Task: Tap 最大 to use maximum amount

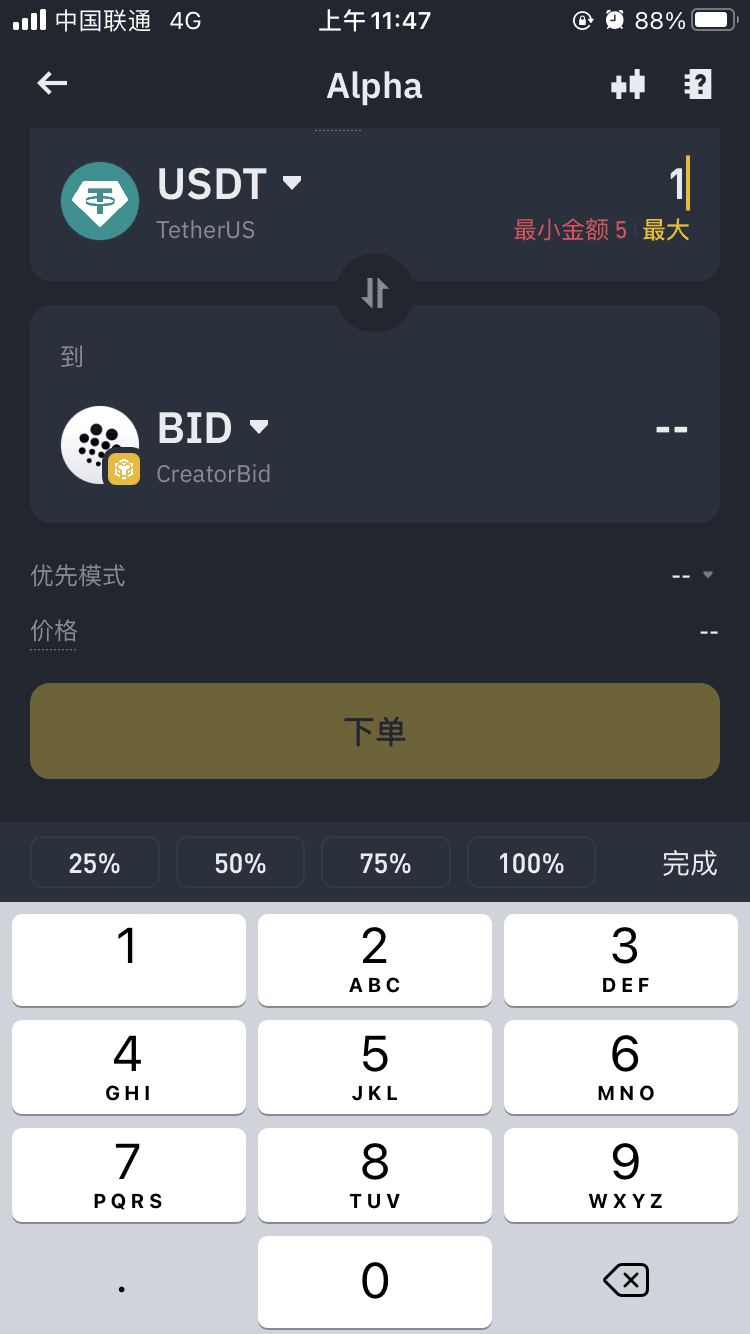Action: click(666, 230)
